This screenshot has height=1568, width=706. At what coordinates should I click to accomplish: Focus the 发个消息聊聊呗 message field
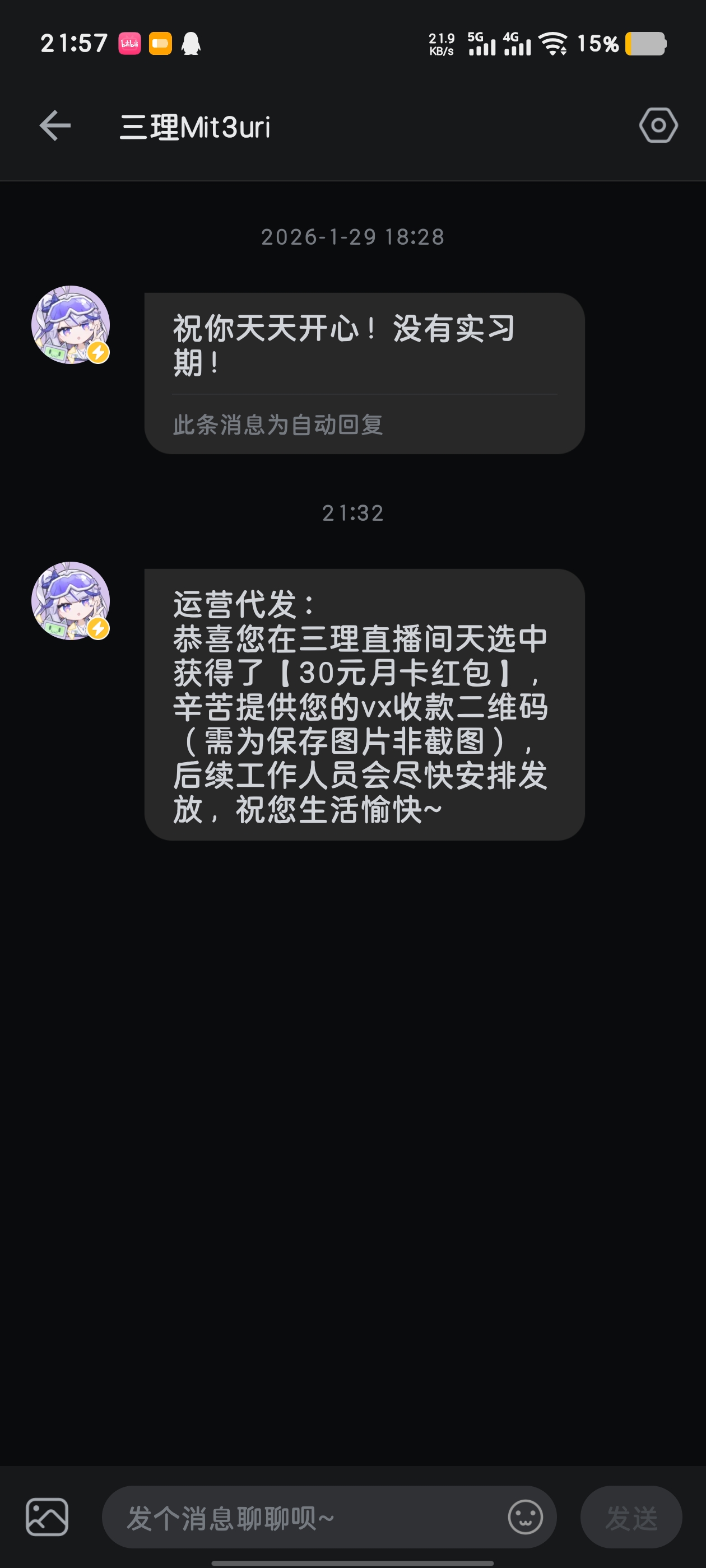305,1518
